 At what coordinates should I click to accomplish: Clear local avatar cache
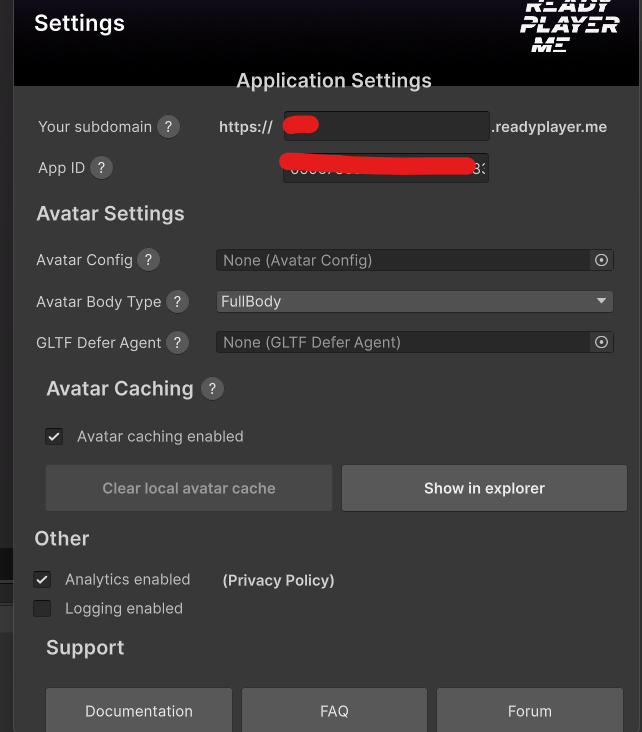pos(189,488)
